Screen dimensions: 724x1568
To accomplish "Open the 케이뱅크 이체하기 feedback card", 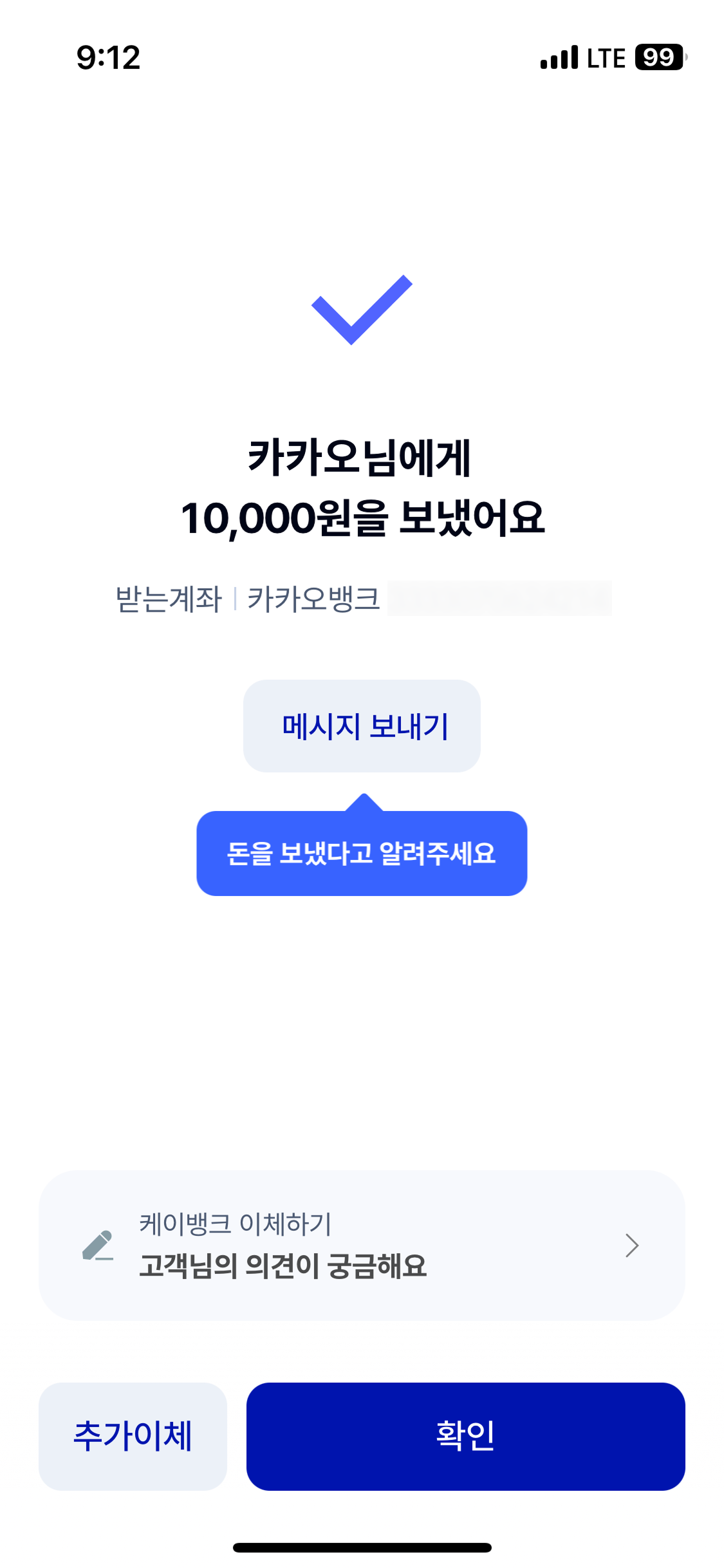I will tap(362, 1245).
